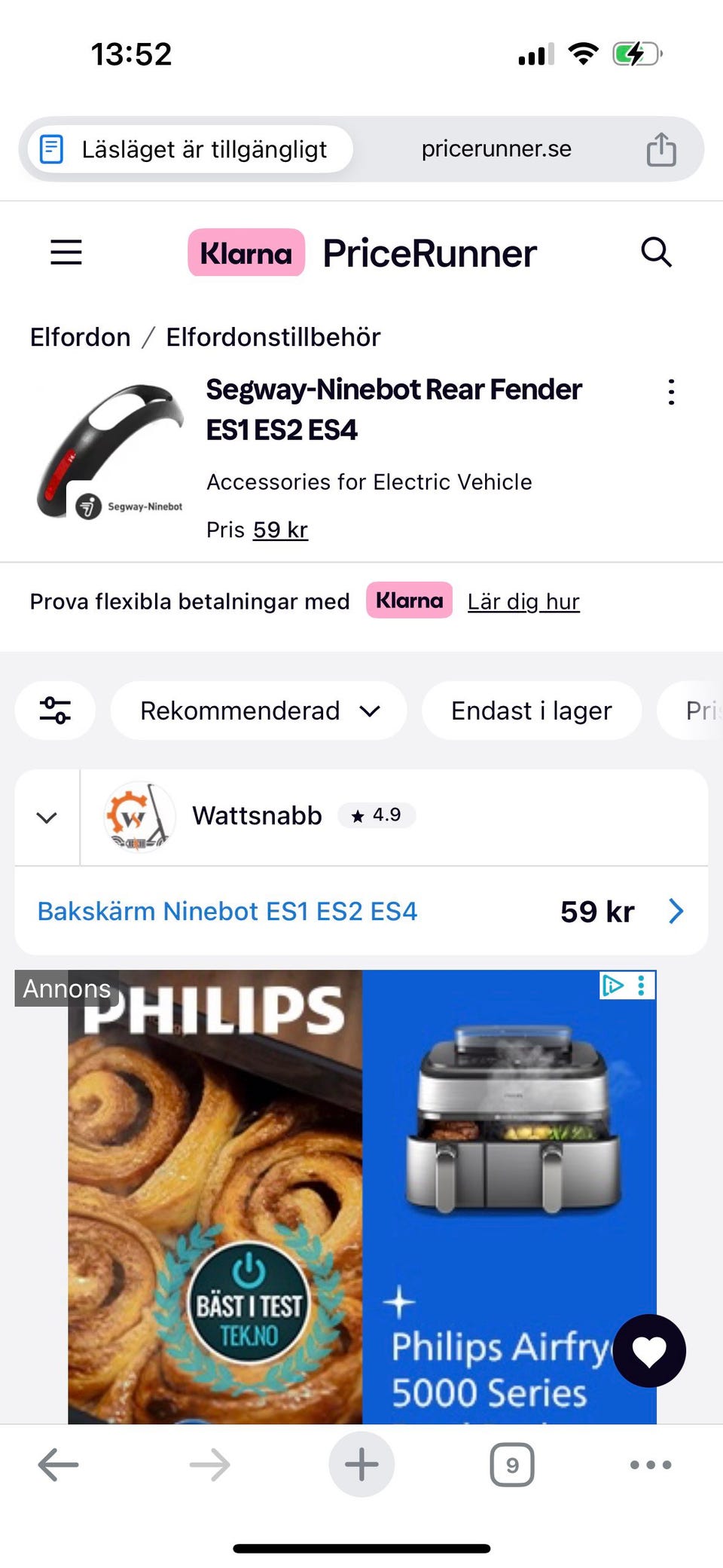Tap the heart favorite button on the ad
This screenshot has width=723, height=1568.
click(x=648, y=1351)
